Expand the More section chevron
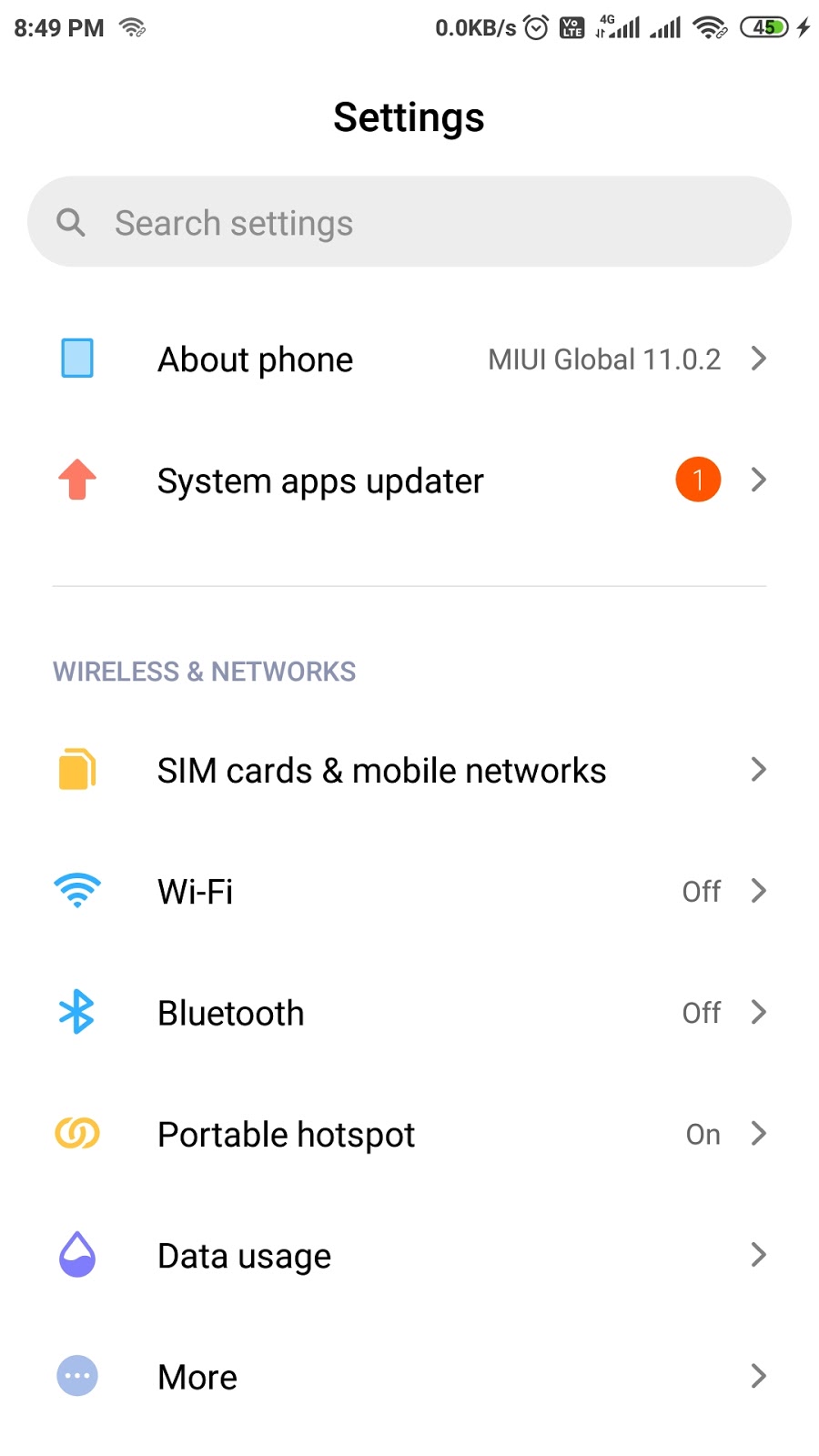 coord(759,1376)
